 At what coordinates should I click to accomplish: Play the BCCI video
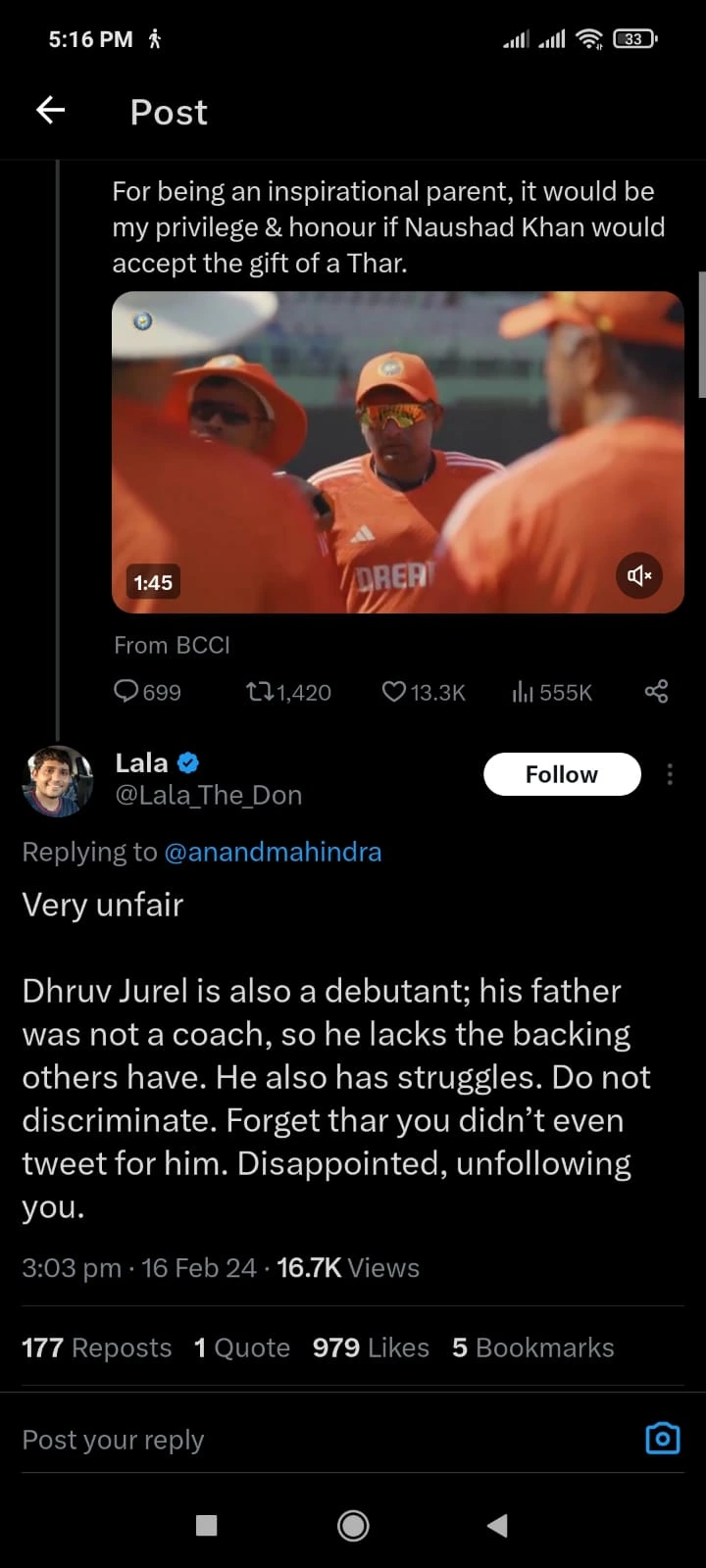coord(397,452)
